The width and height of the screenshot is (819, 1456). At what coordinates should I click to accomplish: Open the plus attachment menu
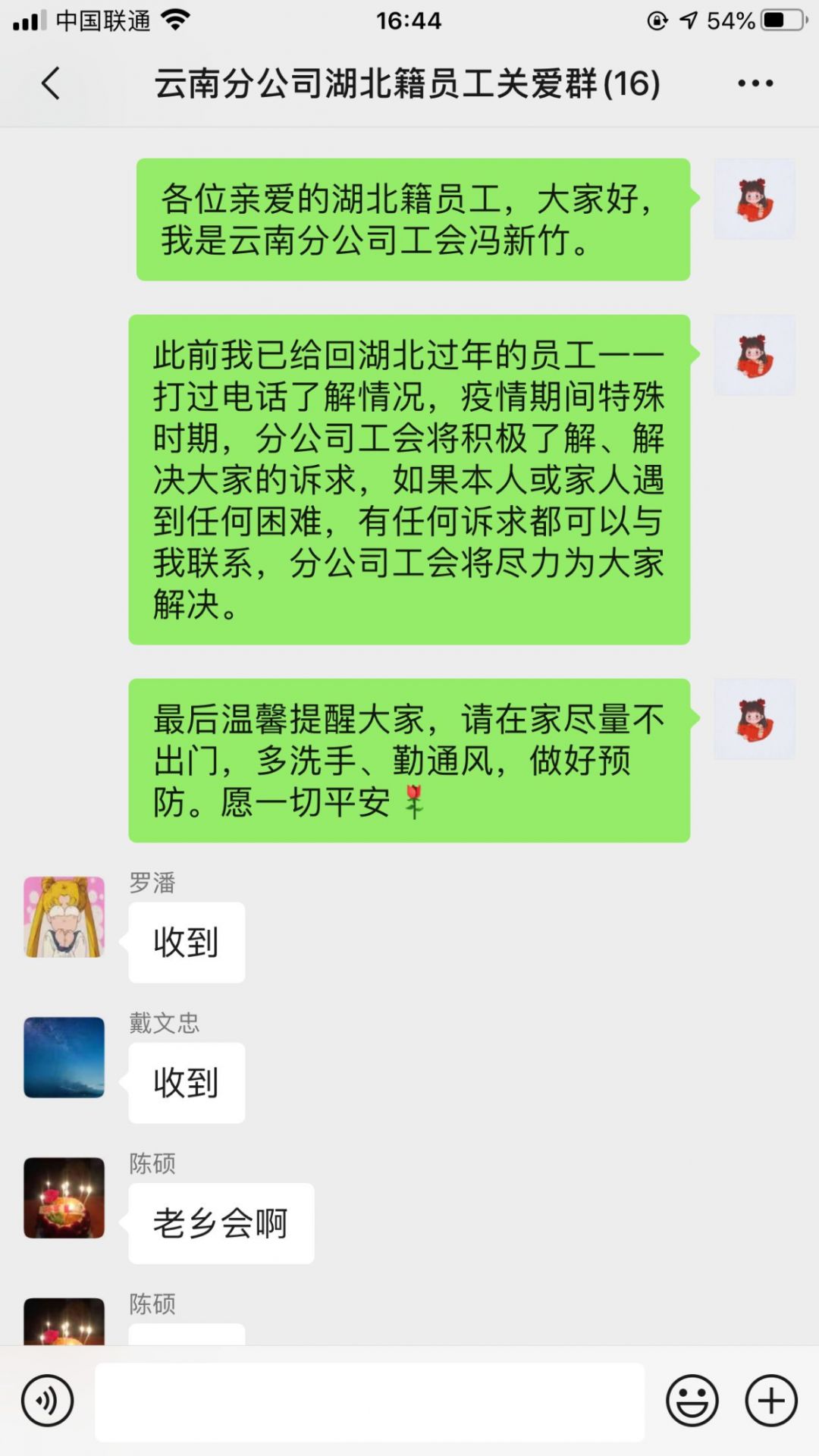tap(771, 1401)
